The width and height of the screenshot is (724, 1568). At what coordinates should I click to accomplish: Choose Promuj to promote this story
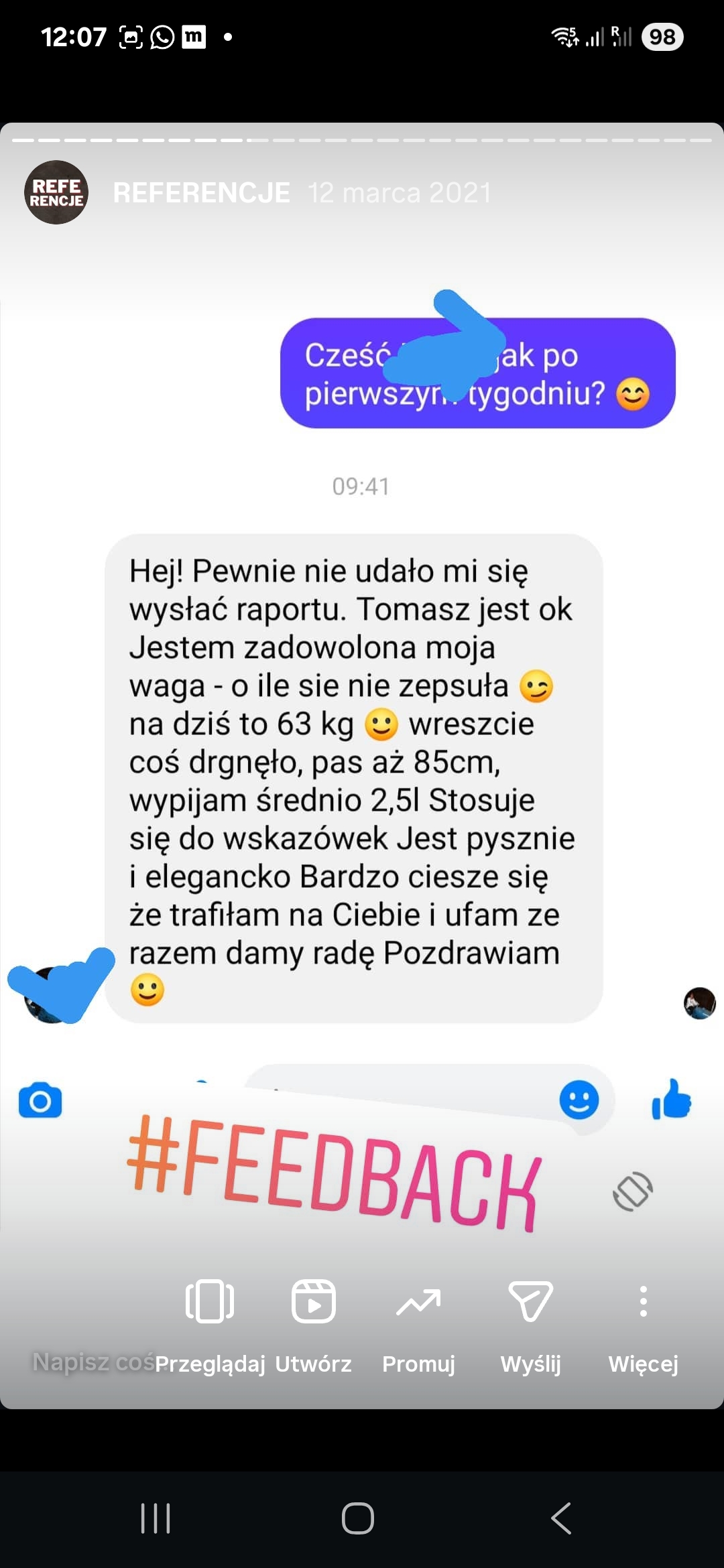[418, 1321]
